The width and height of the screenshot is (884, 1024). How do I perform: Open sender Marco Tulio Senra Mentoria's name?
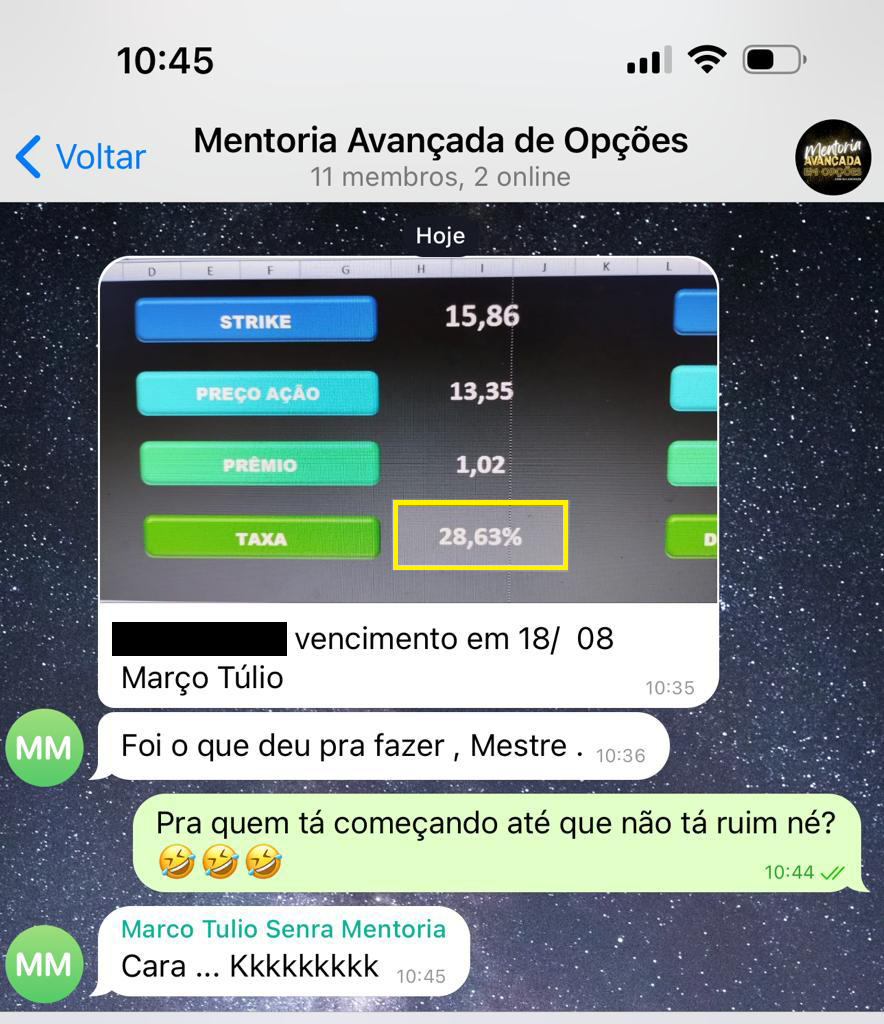(283, 929)
